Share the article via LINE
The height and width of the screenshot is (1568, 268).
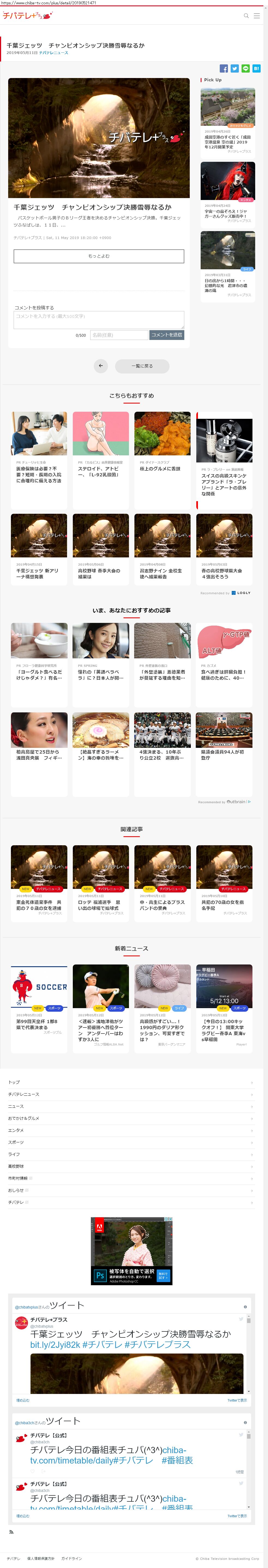pyautogui.click(x=246, y=69)
